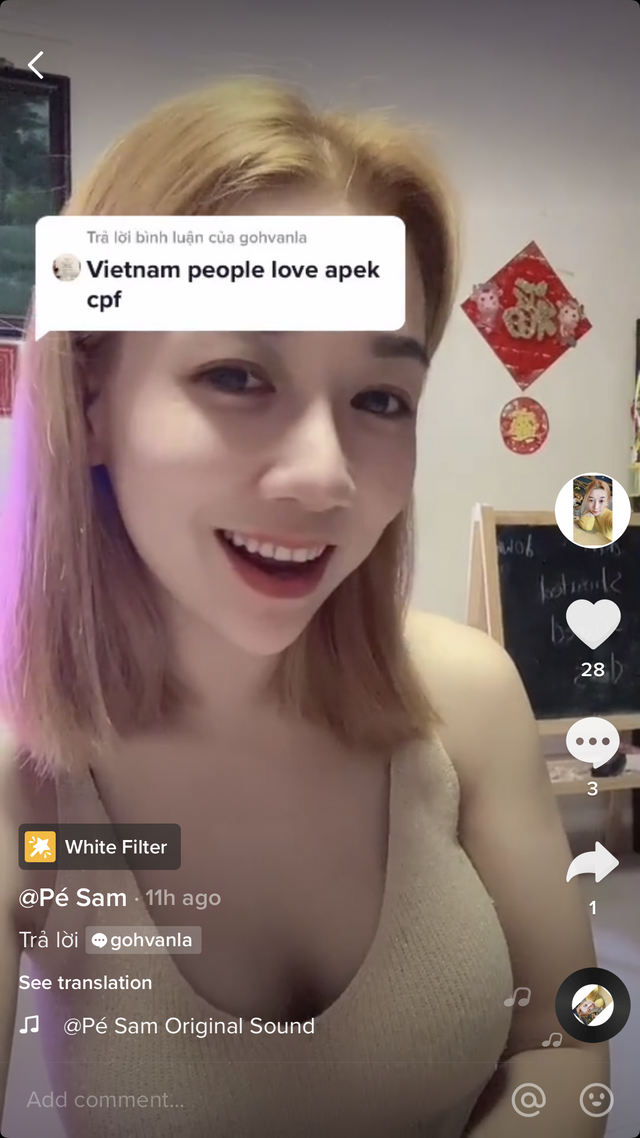The height and width of the screenshot is (1138, 640).
Task: Focus the Add comment field
Action: (200, 1100)
